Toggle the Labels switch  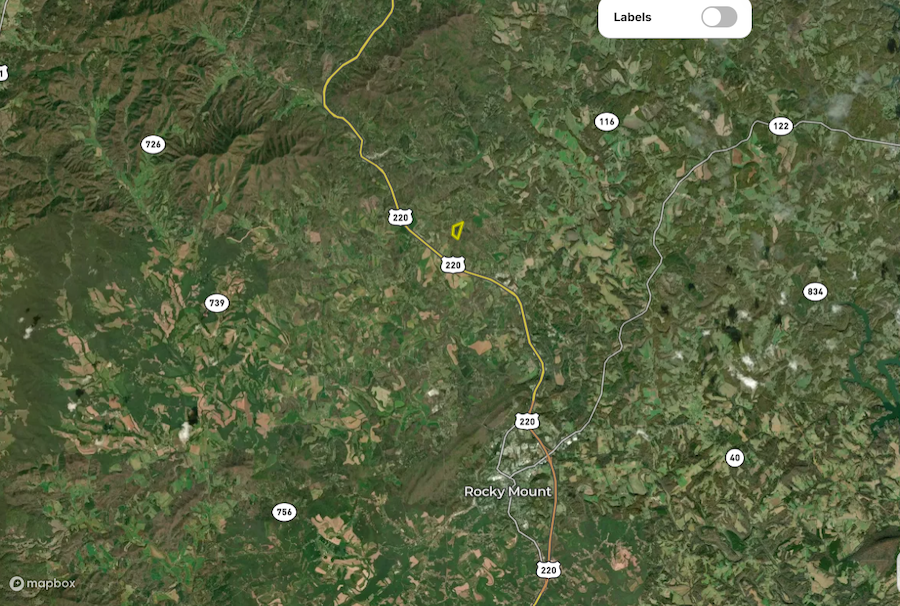pyautogui.click(x=719, y=17)
